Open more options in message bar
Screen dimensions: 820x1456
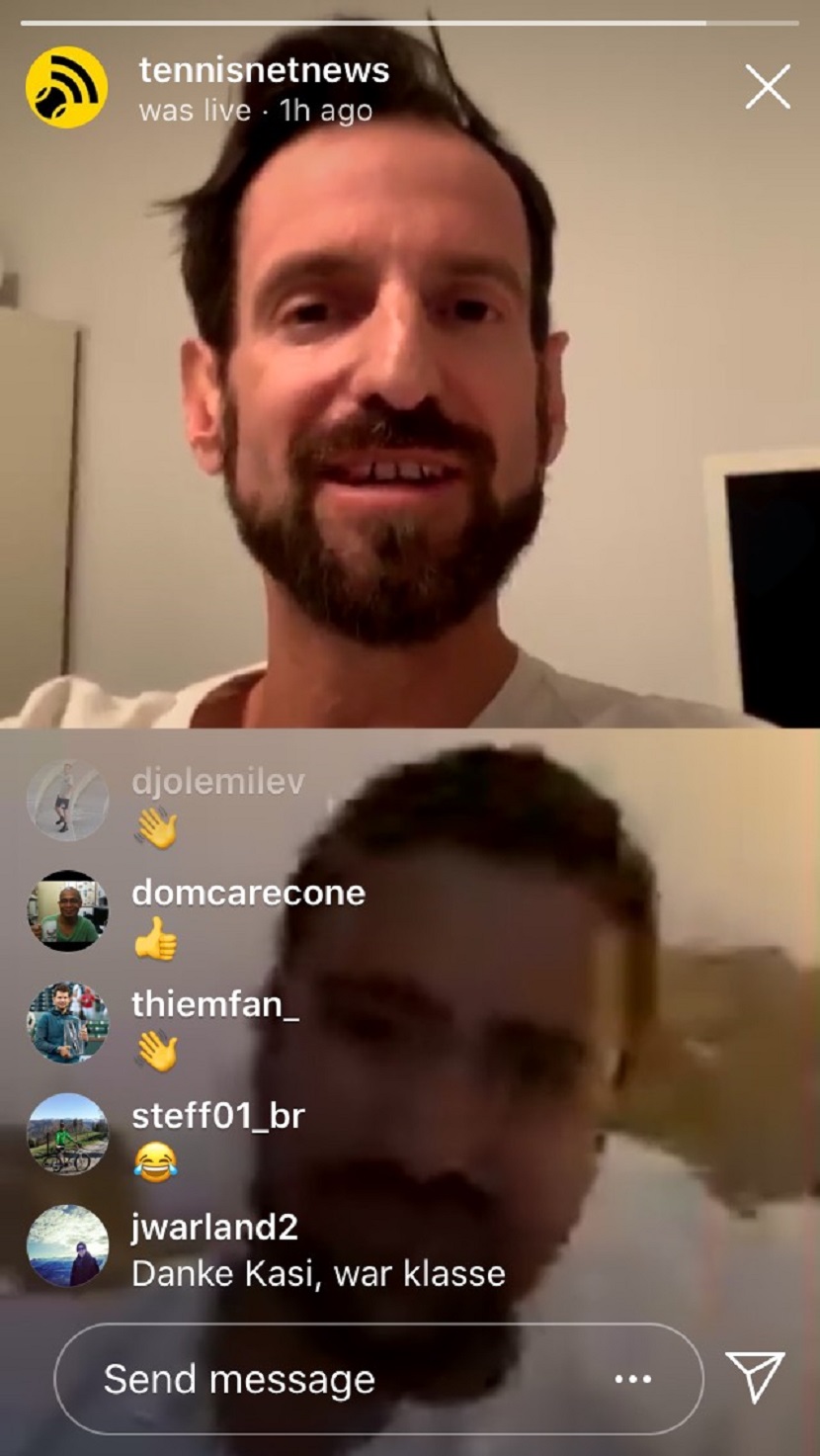click(632, 1379)
